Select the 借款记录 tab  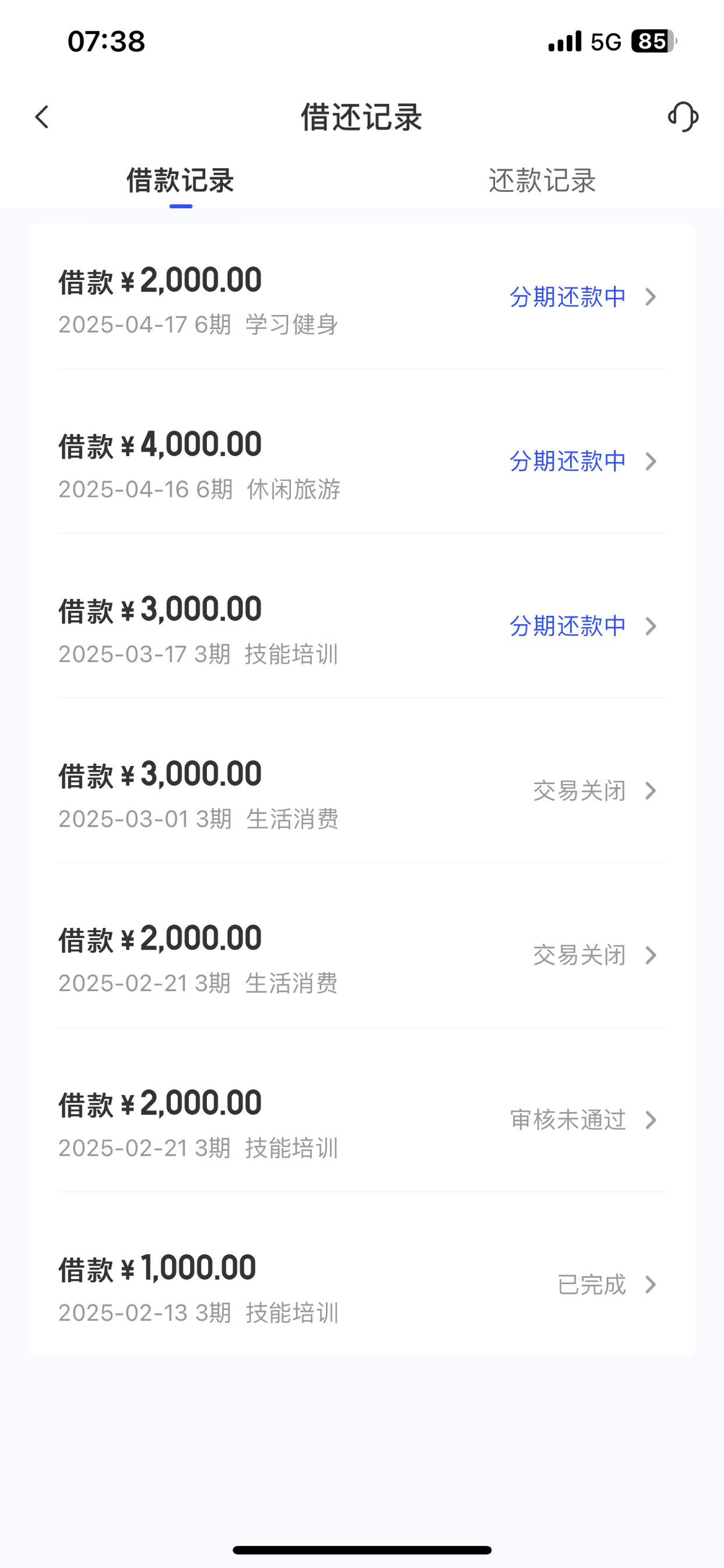pos(180,181)
